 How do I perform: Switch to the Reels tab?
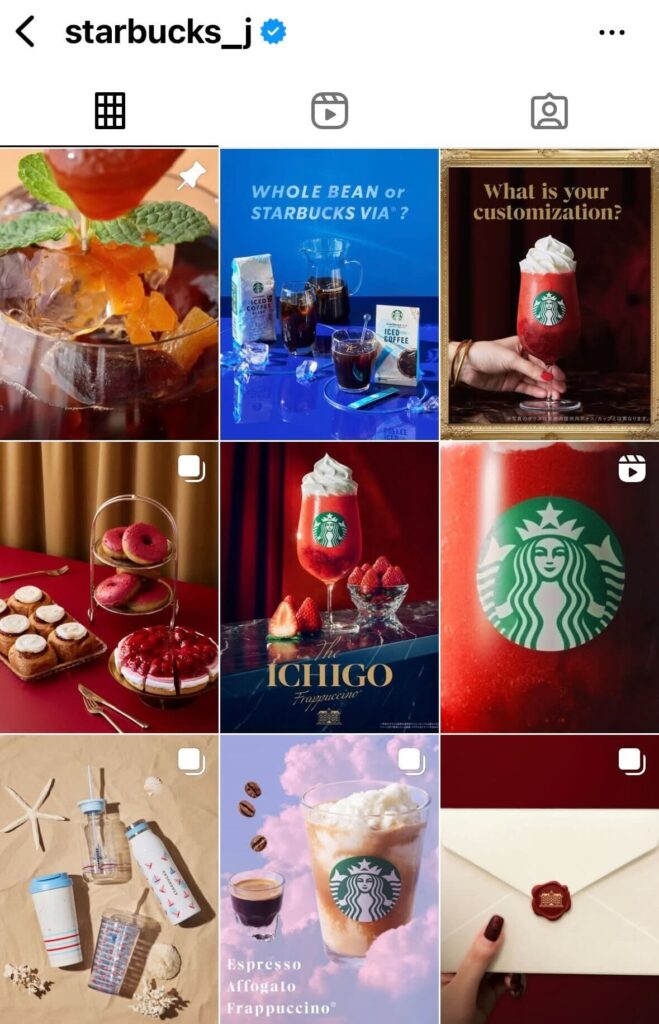329,111
